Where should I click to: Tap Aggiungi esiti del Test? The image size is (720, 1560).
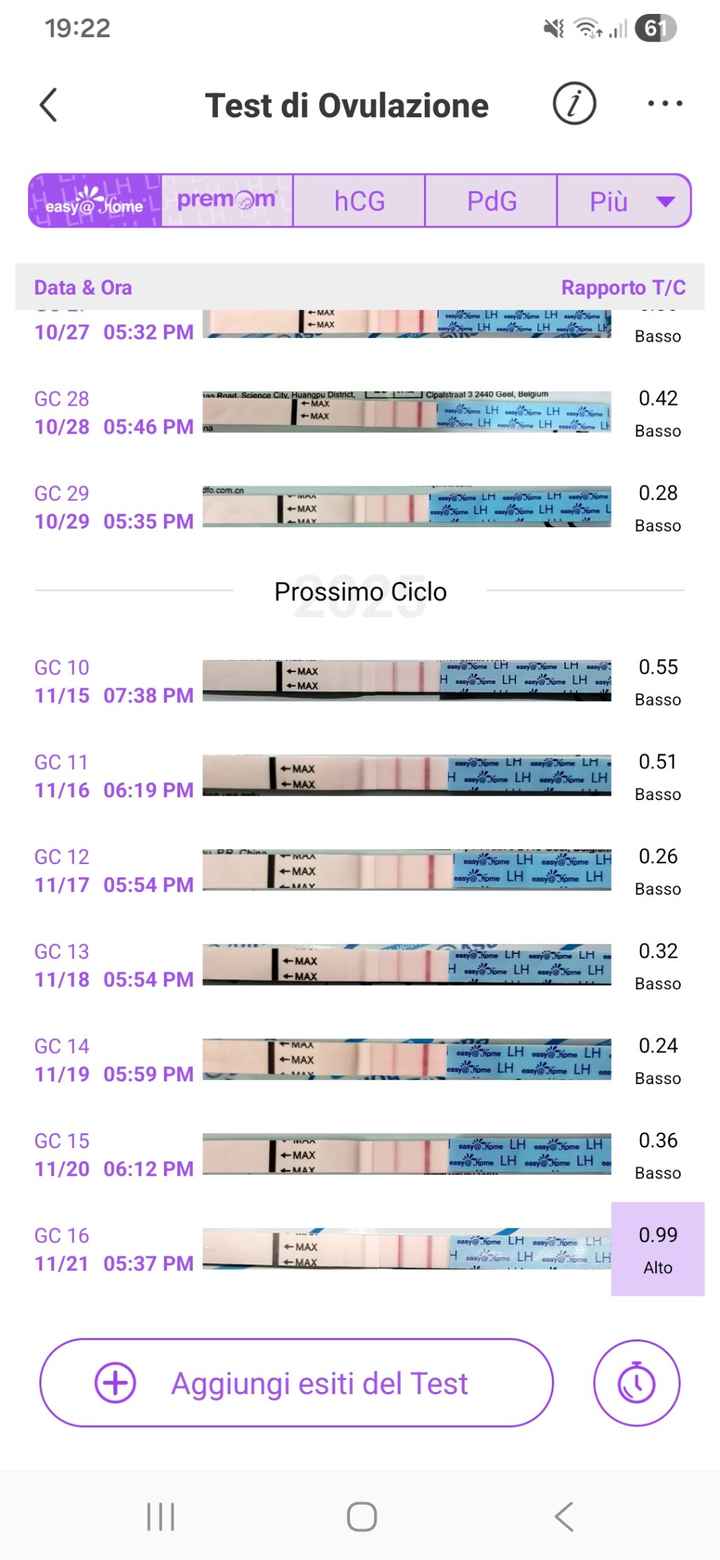point(296,1383)
